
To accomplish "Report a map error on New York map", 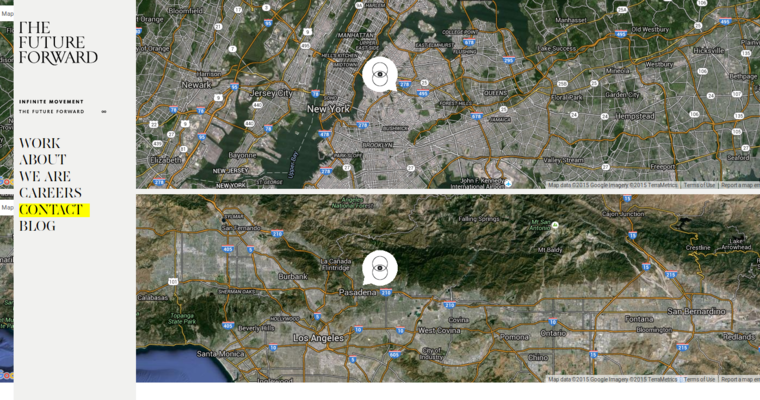I will (x=739, y=185).
